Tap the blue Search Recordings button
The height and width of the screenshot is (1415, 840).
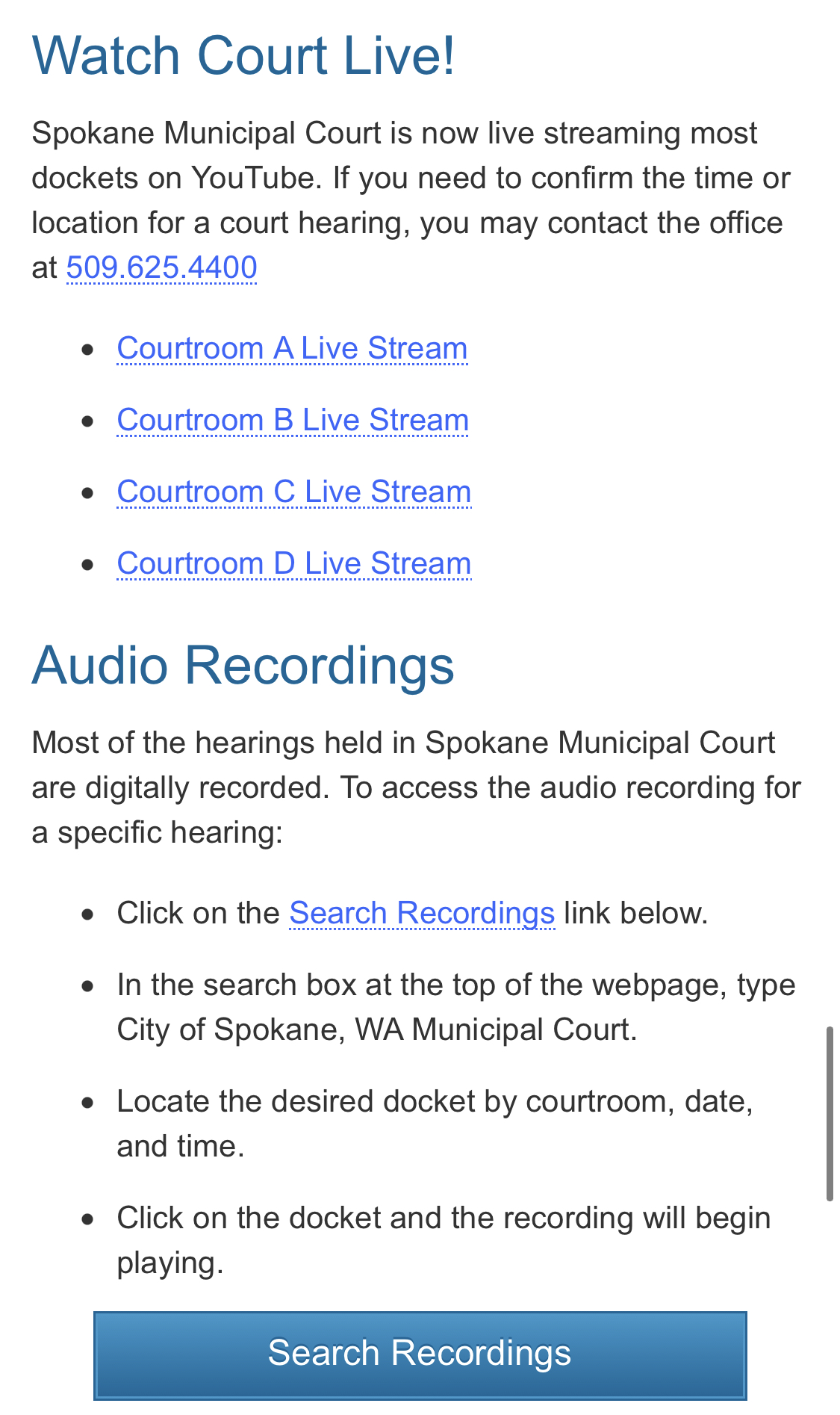click(420, 1355)
